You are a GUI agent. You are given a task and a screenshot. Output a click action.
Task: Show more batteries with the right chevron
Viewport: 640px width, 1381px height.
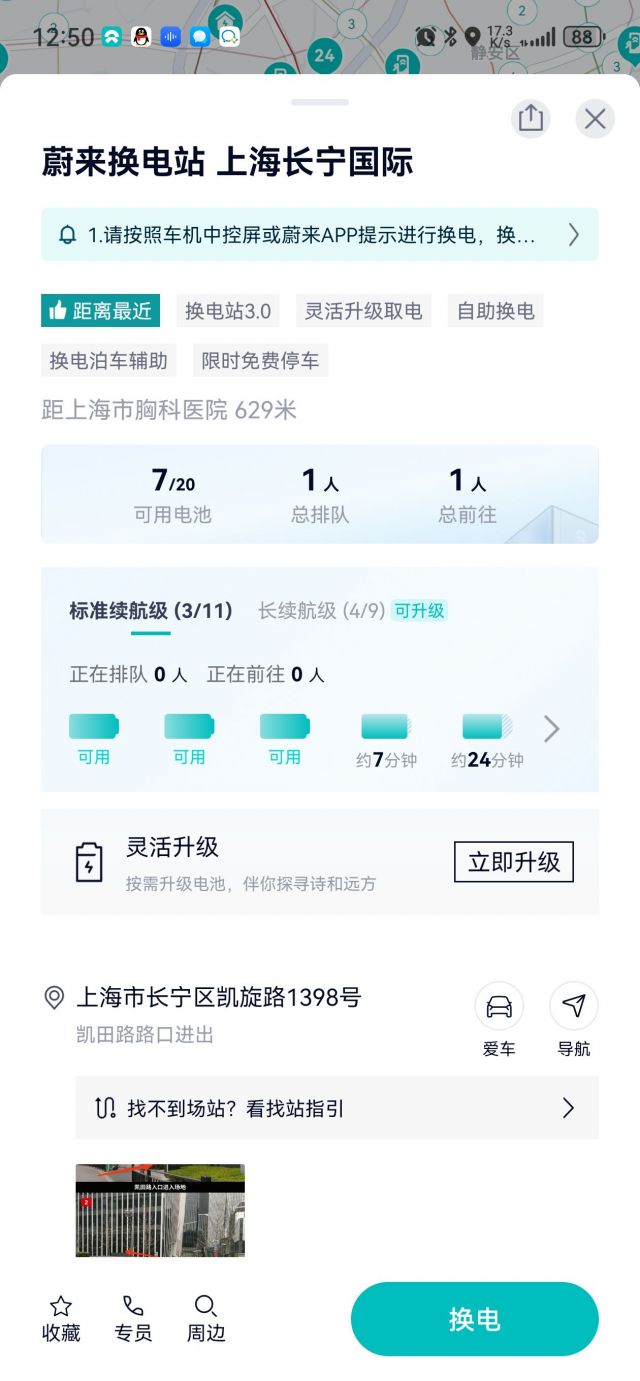click(x=551, y=729)
